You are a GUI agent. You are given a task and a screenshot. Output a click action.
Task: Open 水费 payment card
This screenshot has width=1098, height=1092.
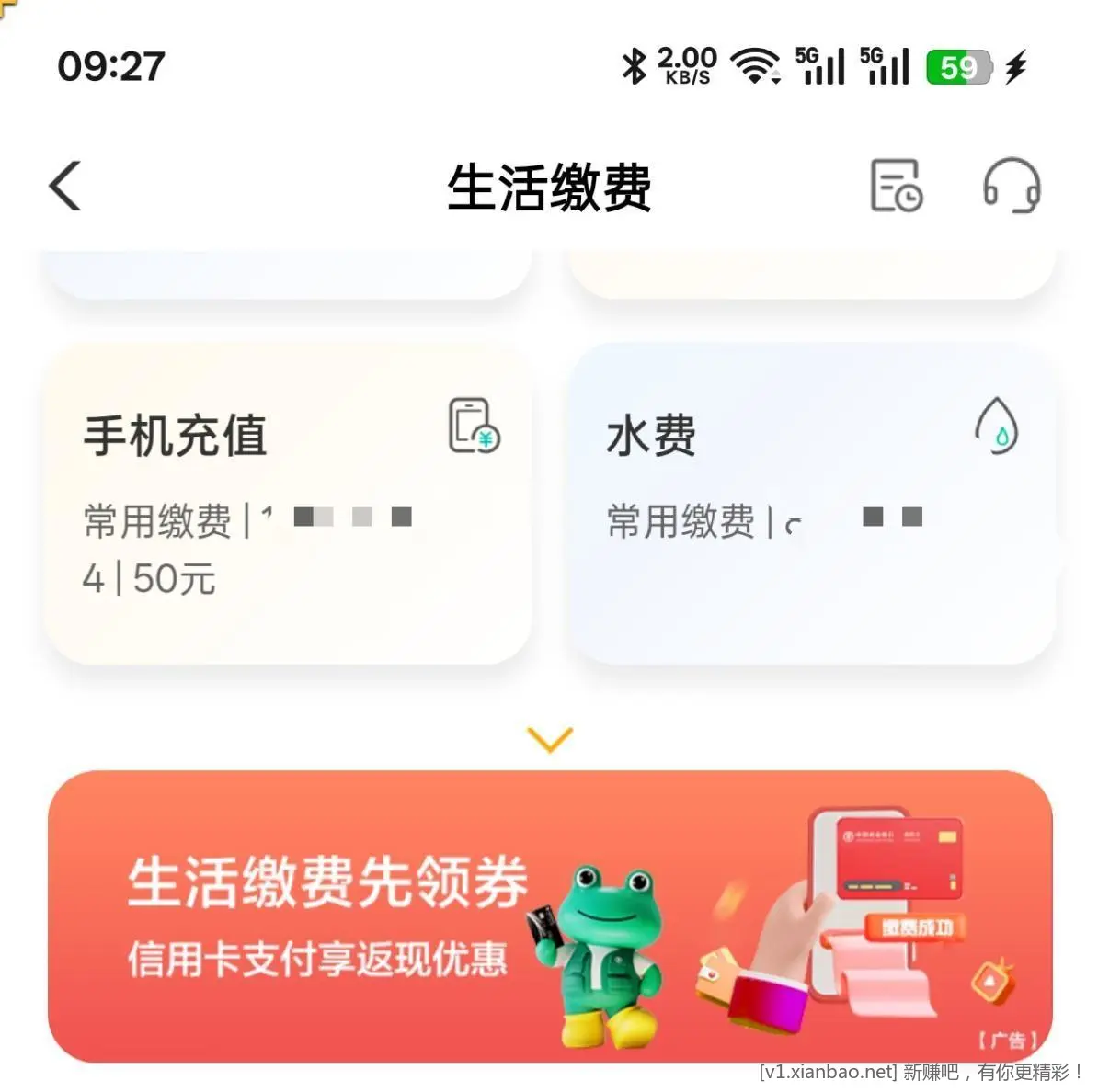[x=811, y=503]
